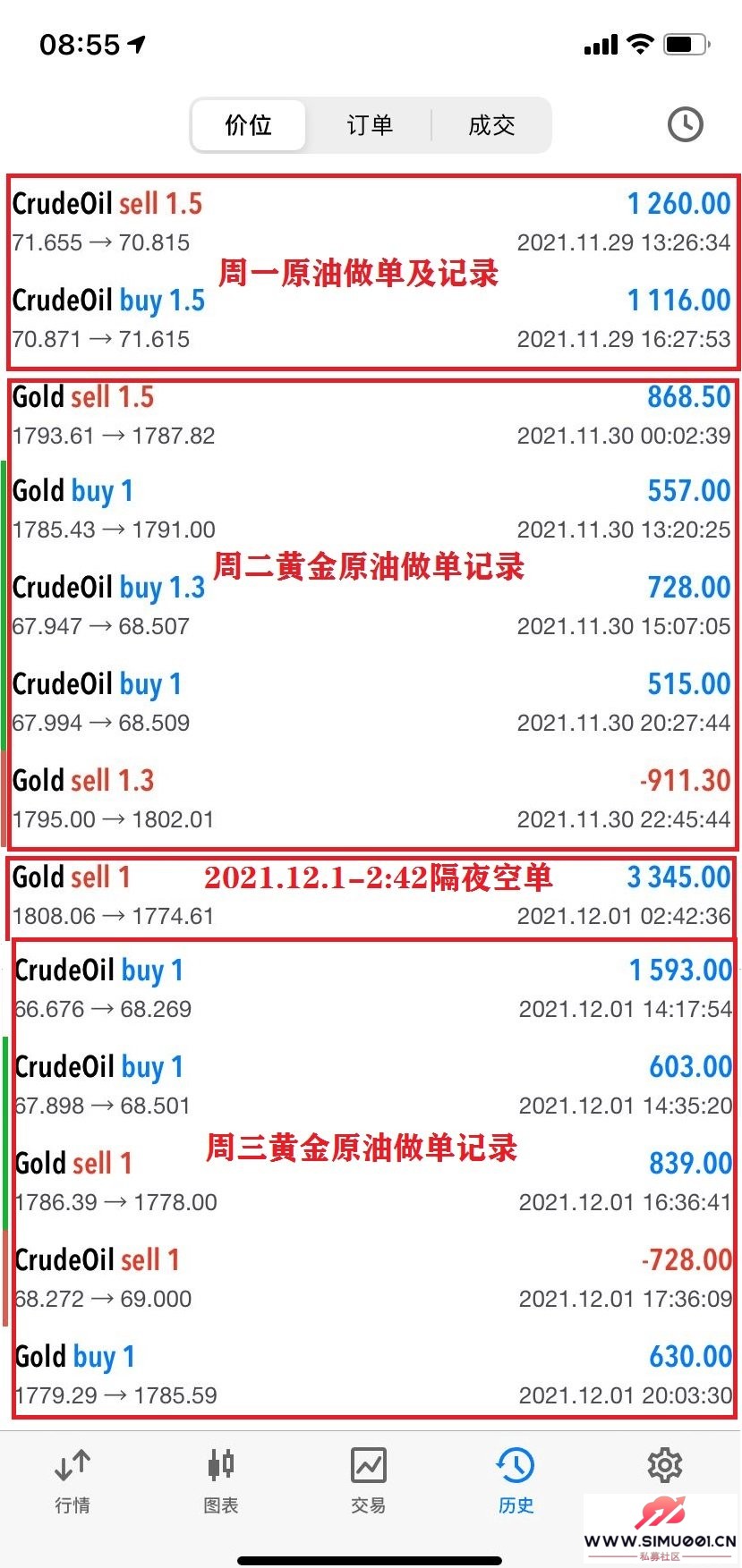
Task: Open the history period clock icon
Action: pos(685,125)
